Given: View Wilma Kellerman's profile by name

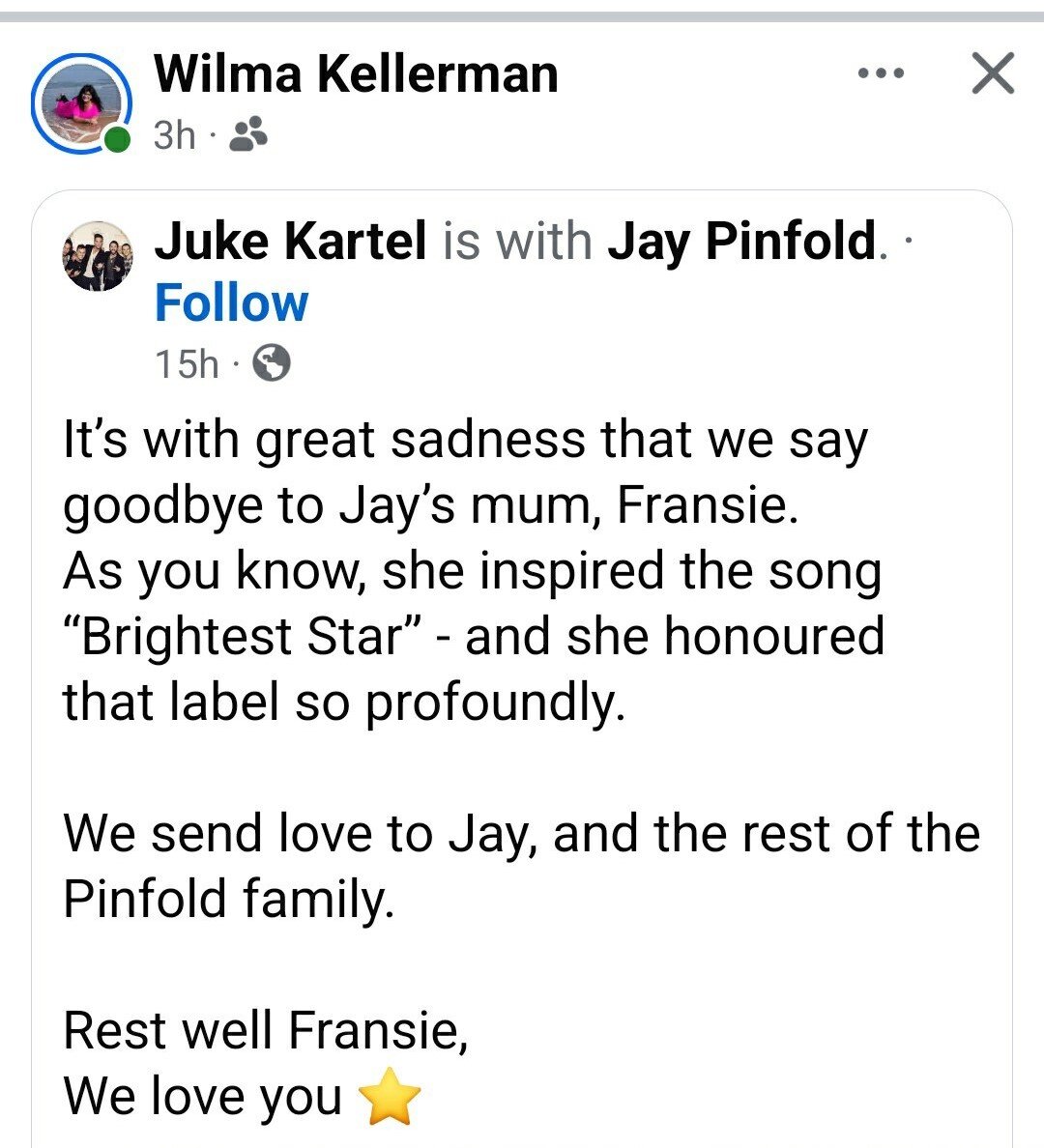Looking at the screenshot, I should pos(356,73).
